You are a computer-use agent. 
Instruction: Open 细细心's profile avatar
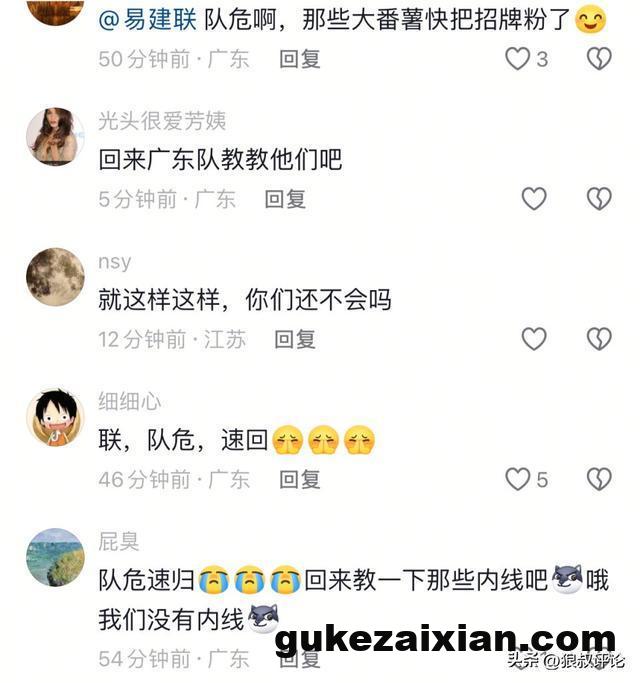[54, 417]
